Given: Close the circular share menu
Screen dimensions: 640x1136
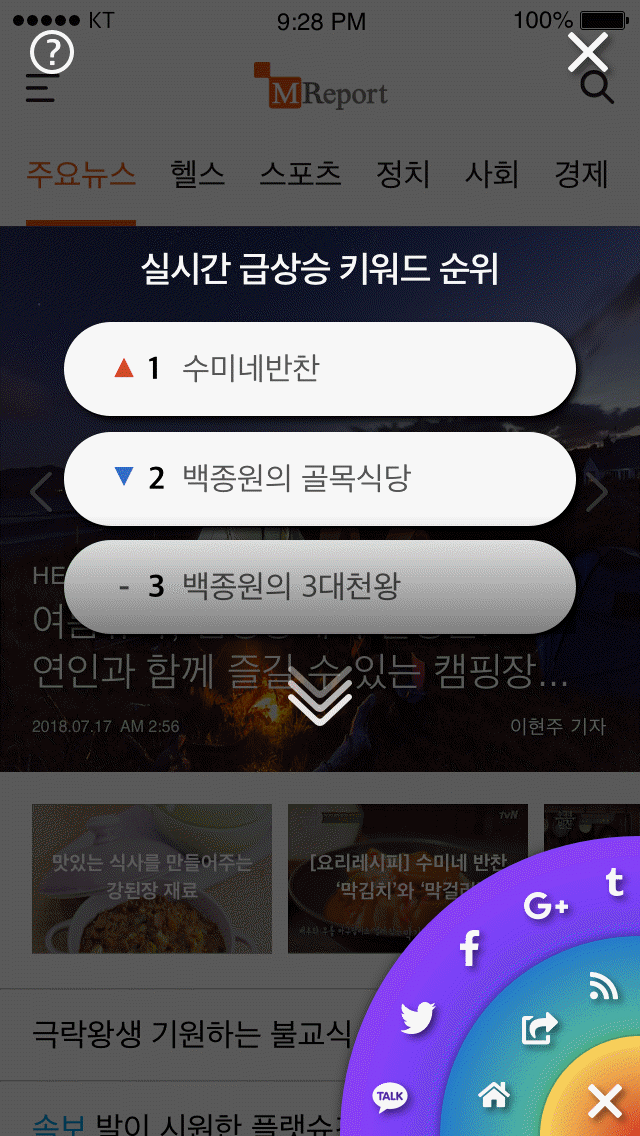Looking at the screenshot, I should coord(605,1101).
